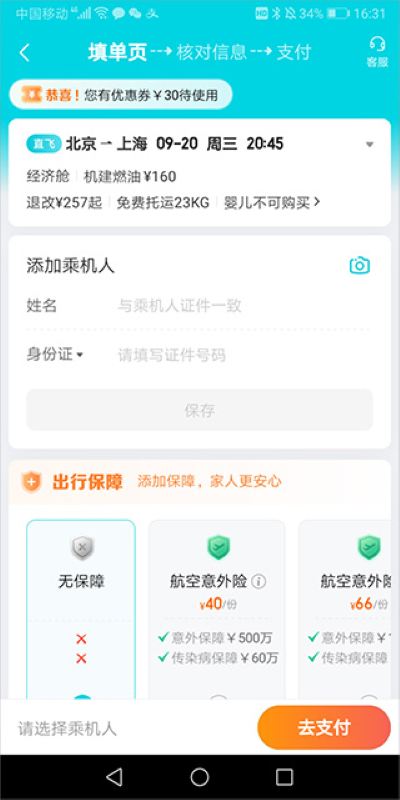Open the 身份证 document type dropdown
Screen dimensions: 400x800
55,354
